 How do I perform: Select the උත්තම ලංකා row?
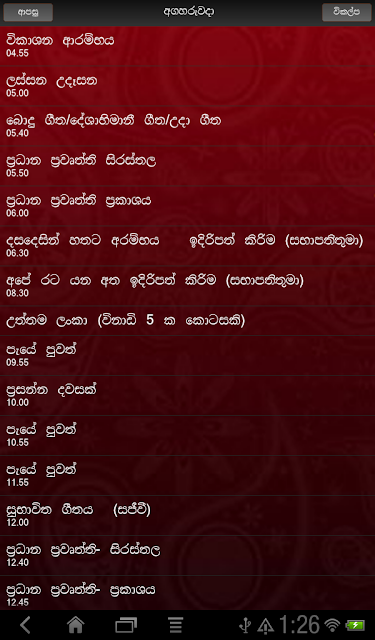187,321
